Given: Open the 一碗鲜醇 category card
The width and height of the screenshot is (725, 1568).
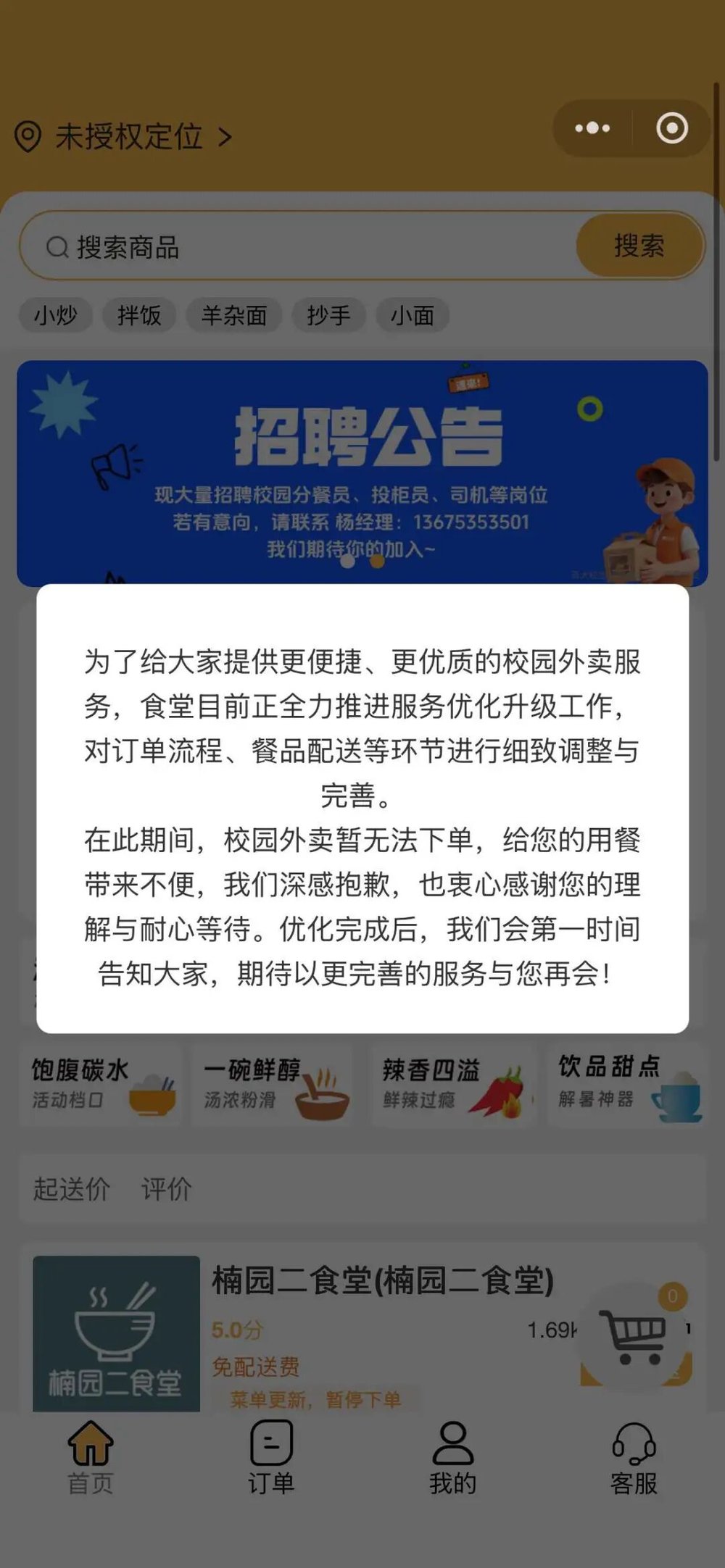Looking at the screenshot, I should pyautogui.click(x=273, y=1084).
